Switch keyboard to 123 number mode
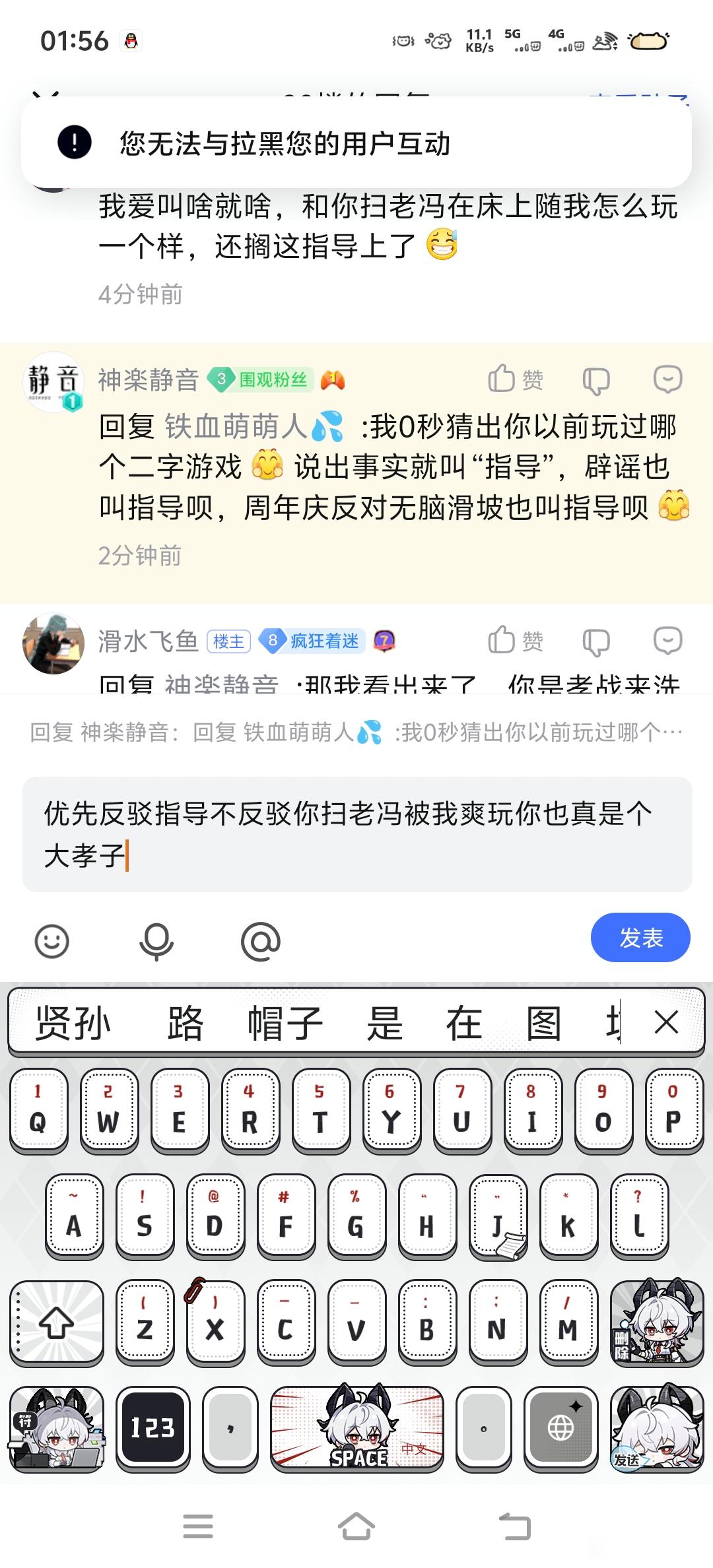The width and height of the screenshot is (713, 1568). (x=153, y=1428)
